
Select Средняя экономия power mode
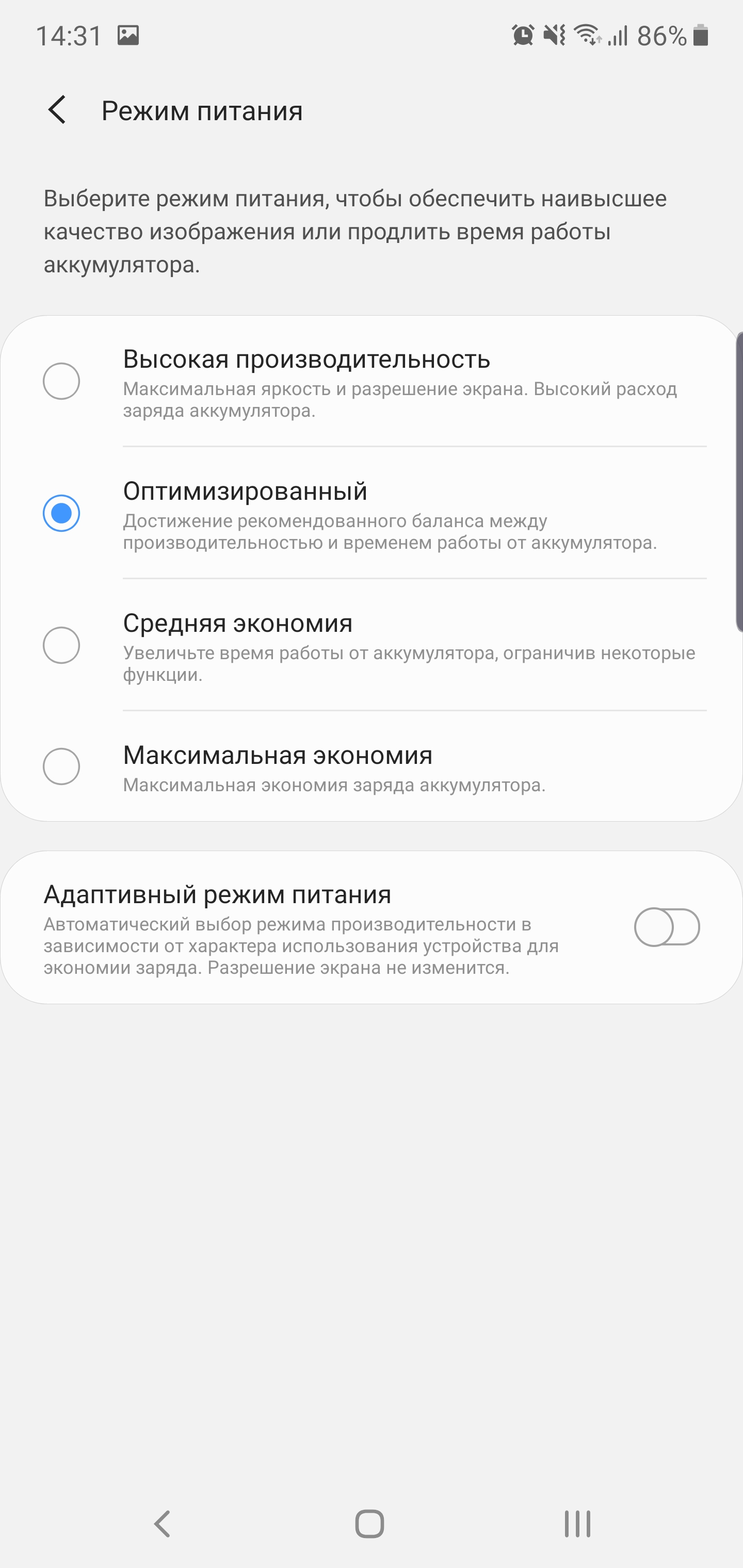coord(61,645)
